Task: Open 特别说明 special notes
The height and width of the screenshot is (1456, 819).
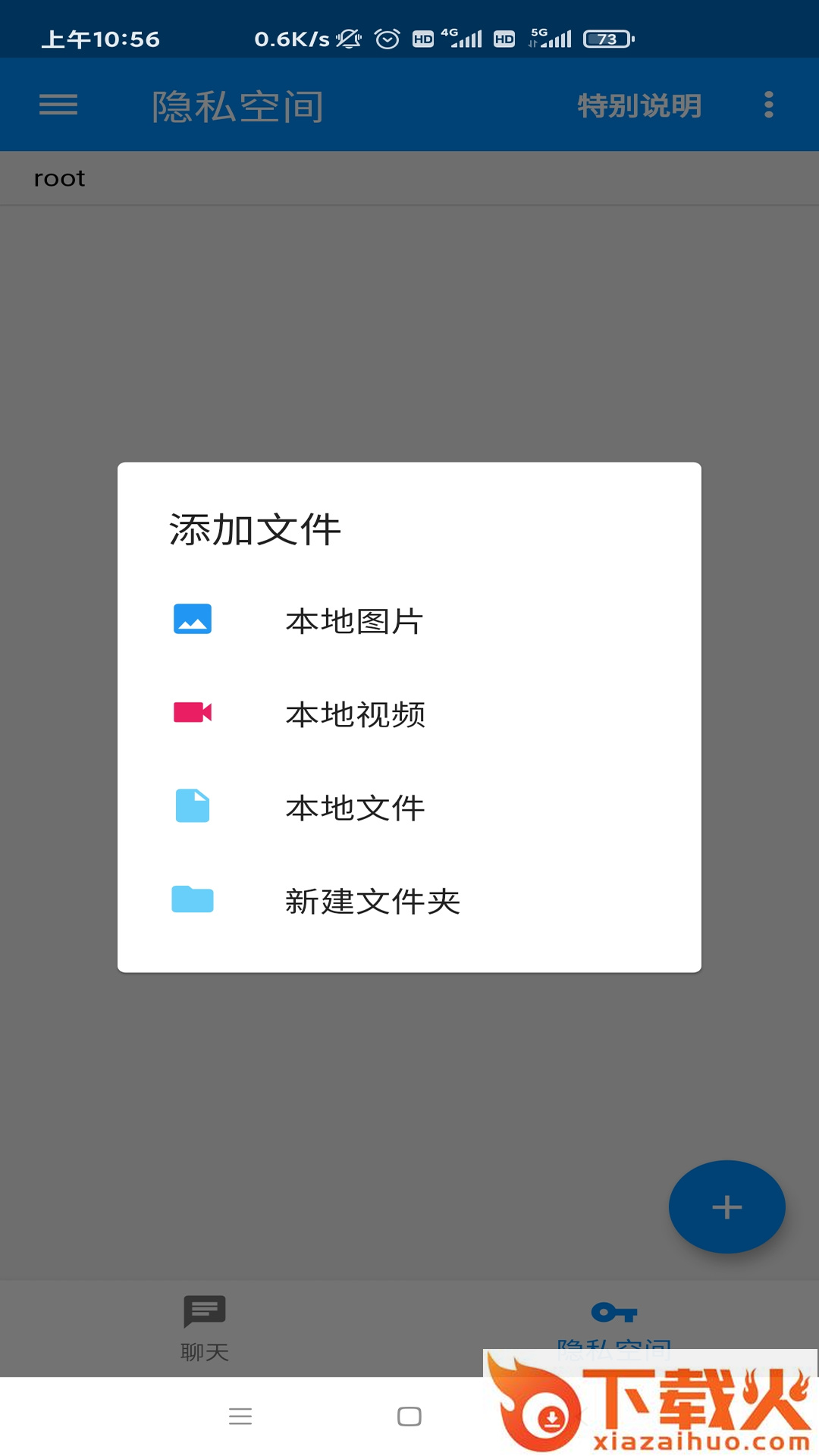Action: 639,105
